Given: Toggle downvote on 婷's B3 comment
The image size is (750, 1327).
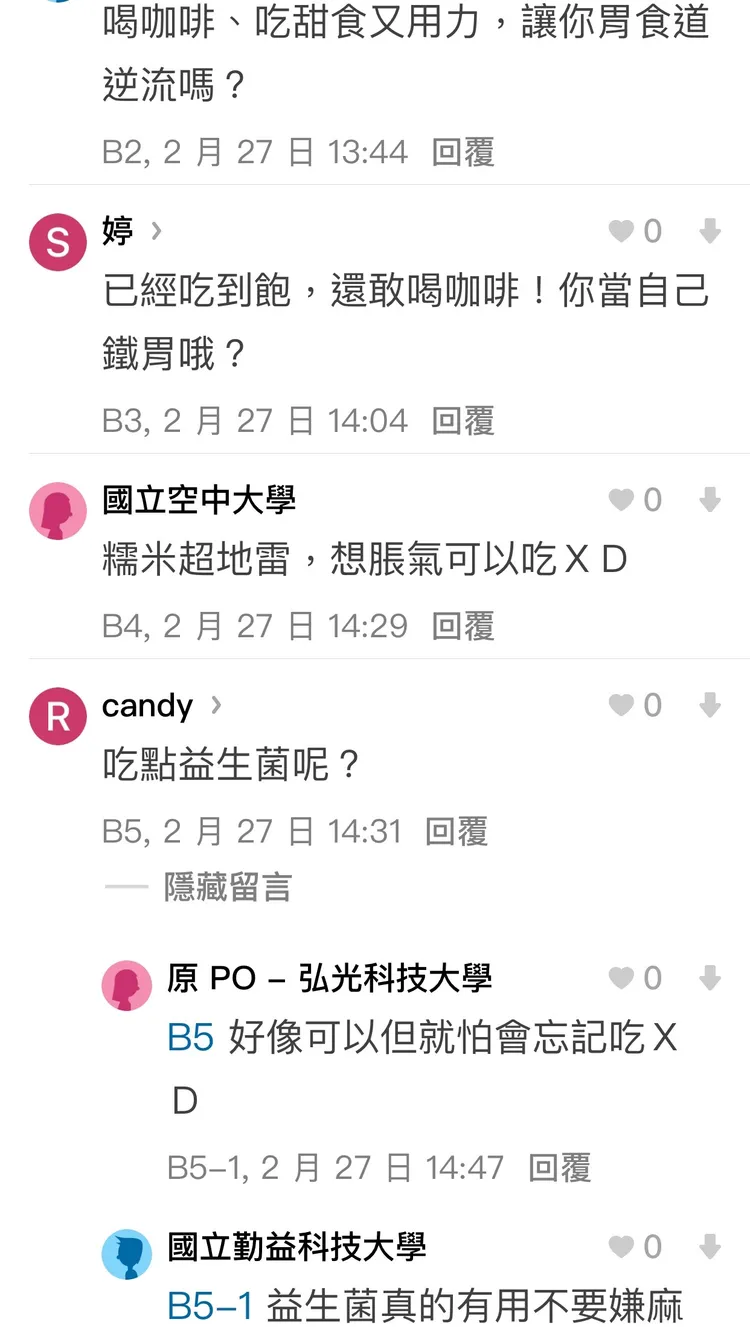Looking at the screenshot, I should pyautogui.click(x=710, y=231).
